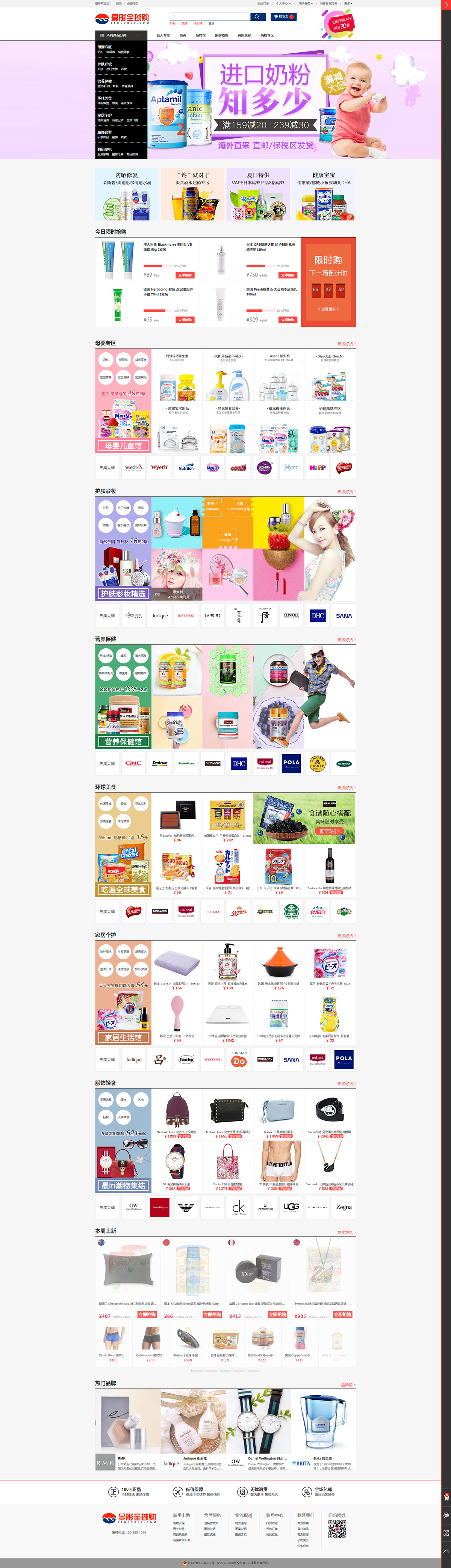Select the 英国直邮 tab

click(x=244, y=35)
